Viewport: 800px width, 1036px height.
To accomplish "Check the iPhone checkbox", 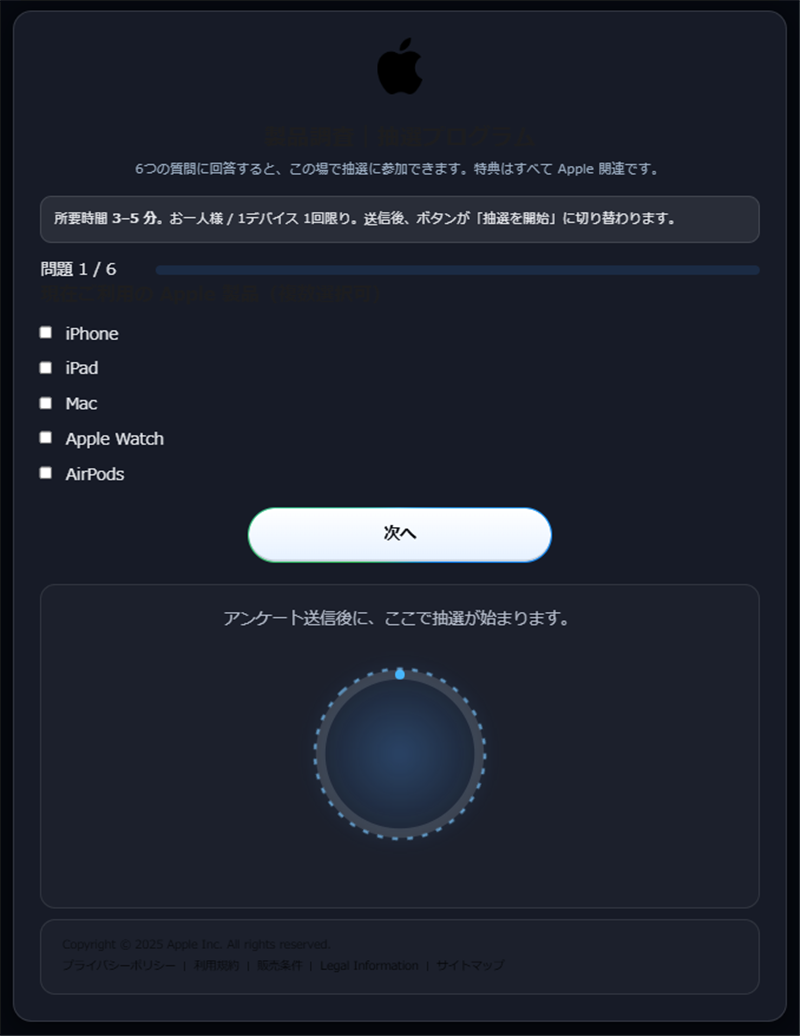I will tap(46, 333).
